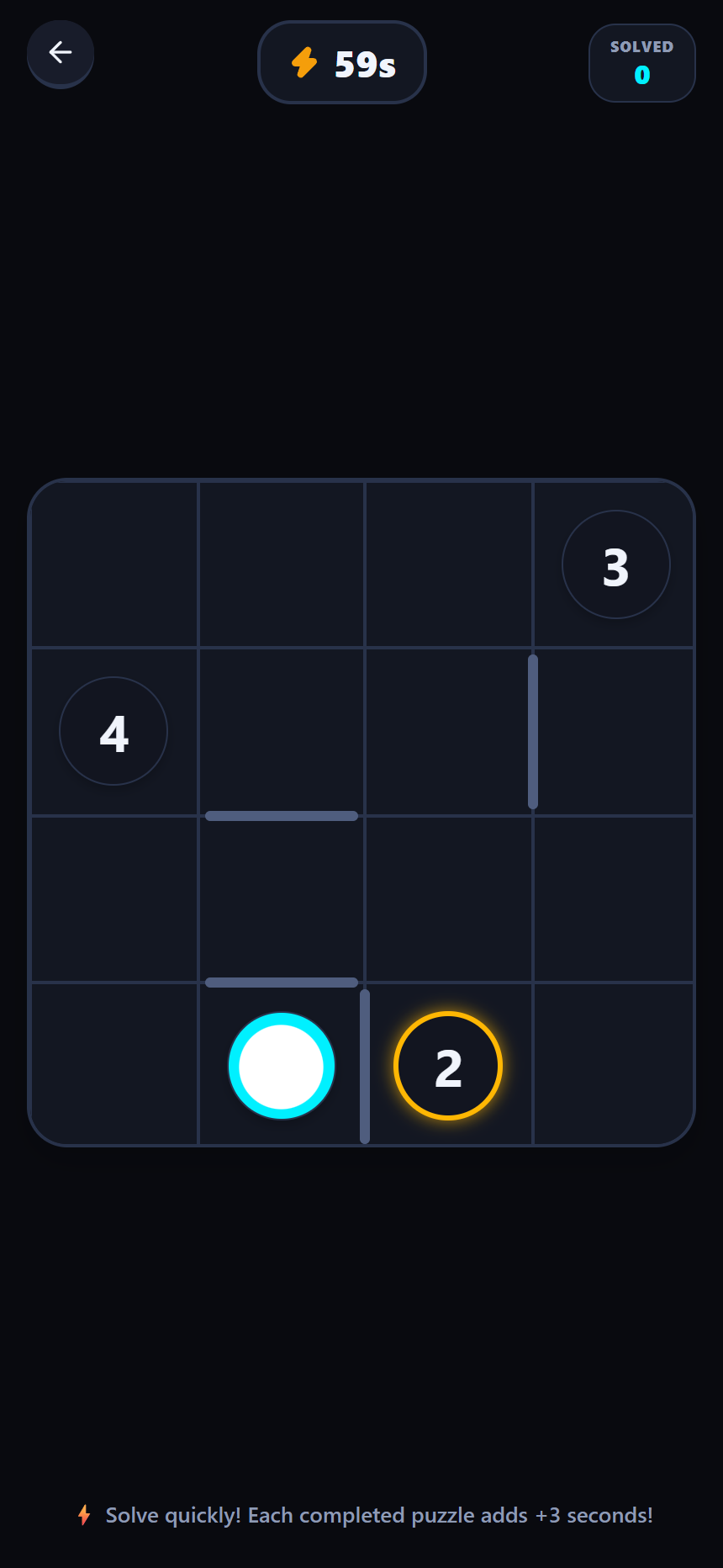Screen dimensions: 723x1568
Task: Tap the cyan-ringed white start circle
Action: (x=282, y=1066)
